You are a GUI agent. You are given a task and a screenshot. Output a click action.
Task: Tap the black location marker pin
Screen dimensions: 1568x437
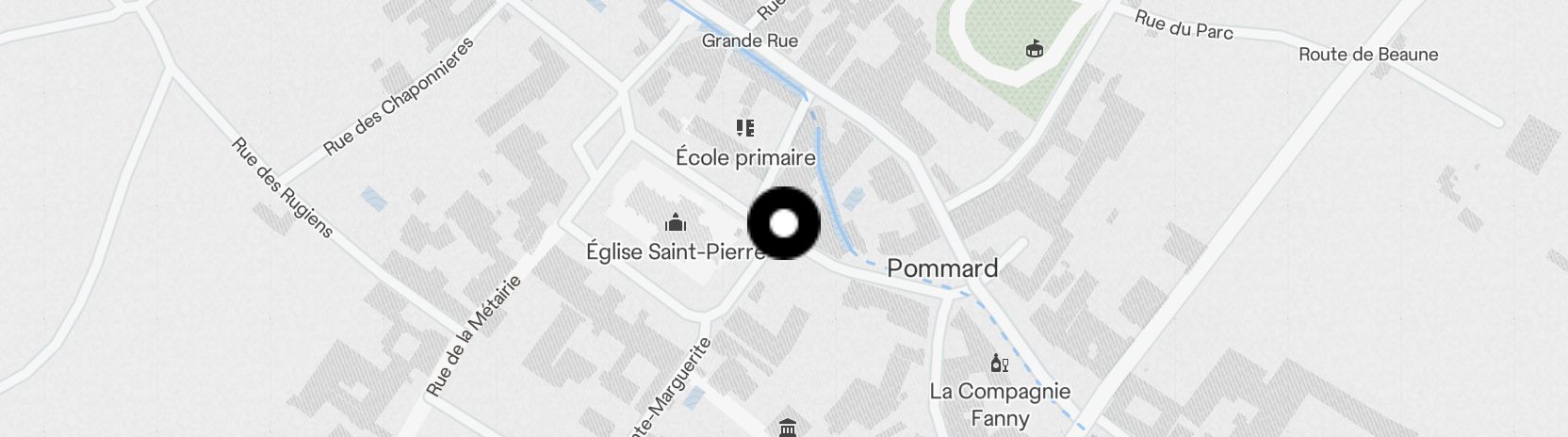click(784, 223)
